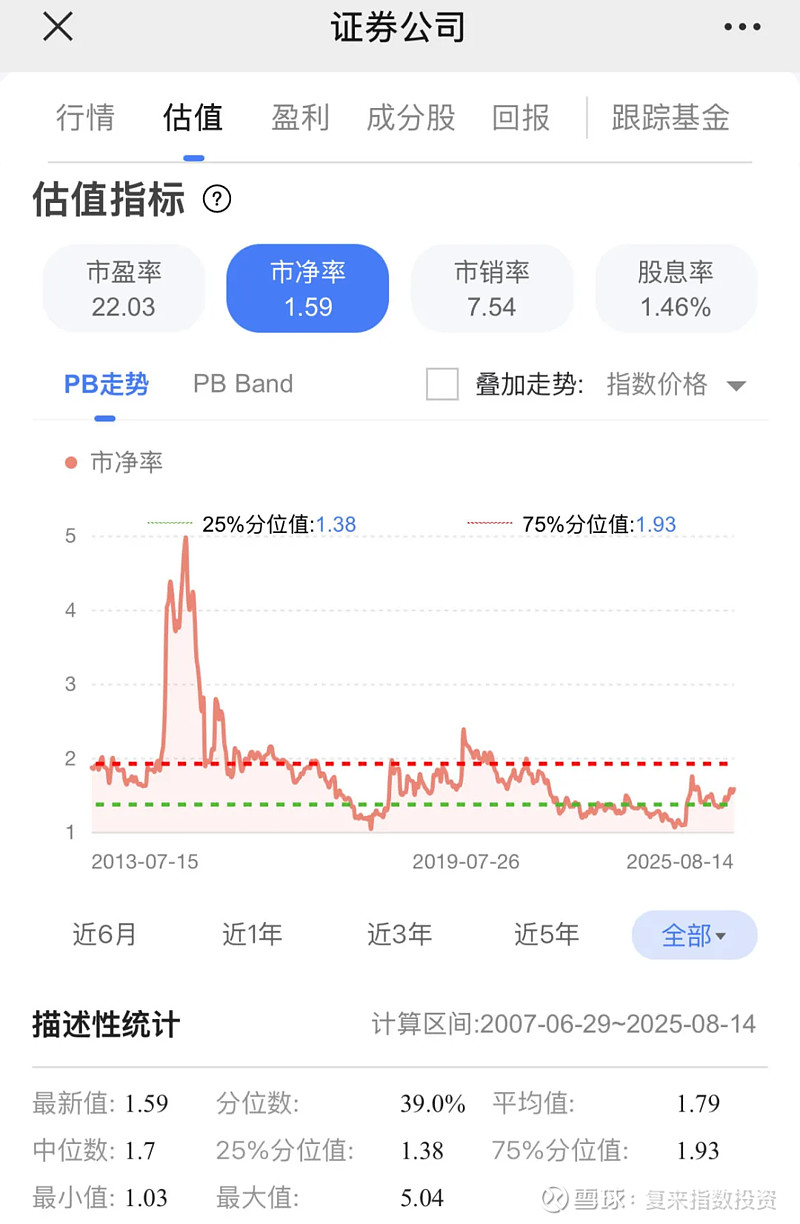Toggle the 市净率 chart legend

pos(113,462)
